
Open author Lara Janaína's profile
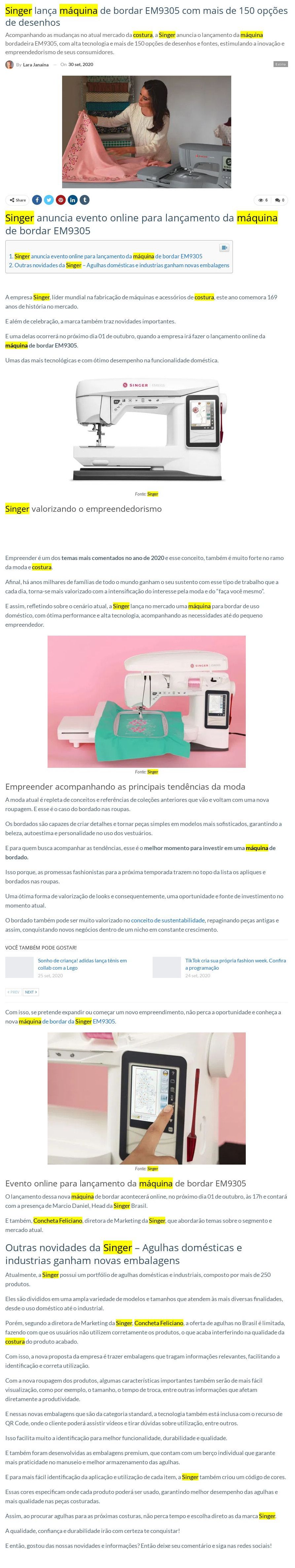click(x=35, y=64)
